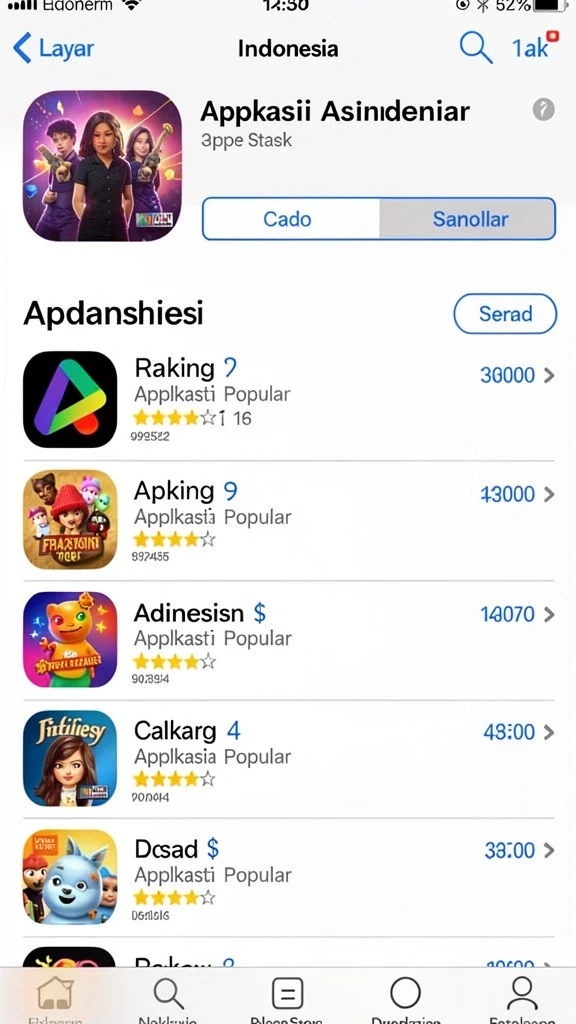
Task: Switch to the home tab with house icon
Action: pyautogui.click(x=55, y=996)
